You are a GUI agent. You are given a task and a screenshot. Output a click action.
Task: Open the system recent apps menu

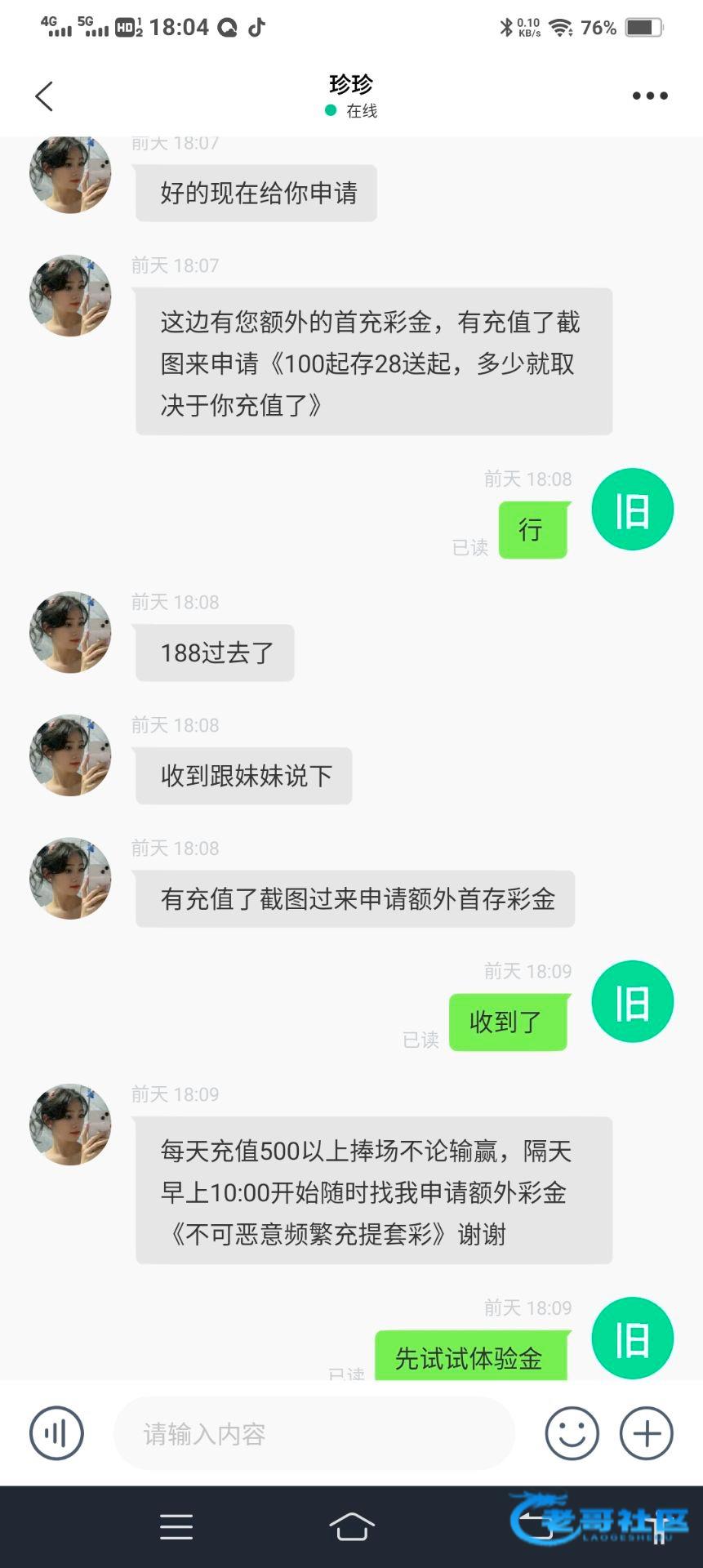click(x=176, y=1526)
